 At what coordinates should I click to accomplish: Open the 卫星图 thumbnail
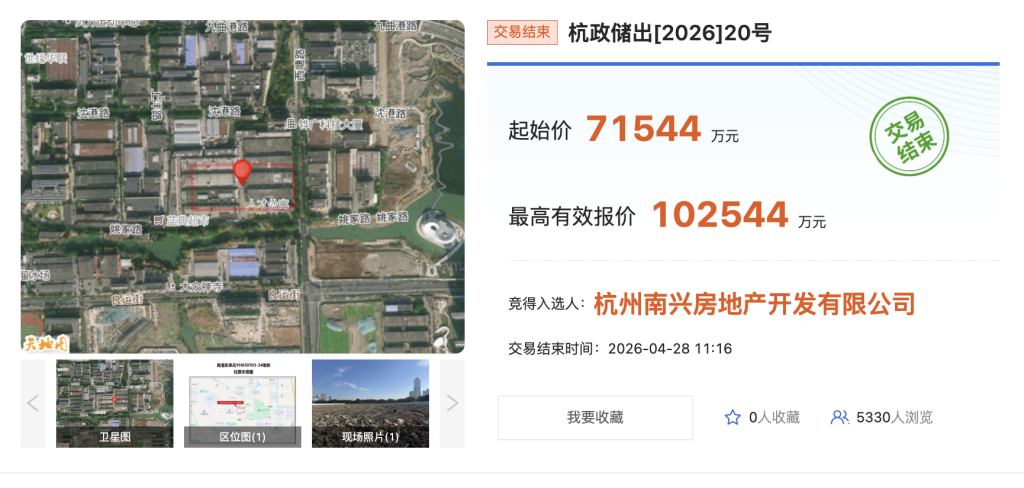click(114, 403)
